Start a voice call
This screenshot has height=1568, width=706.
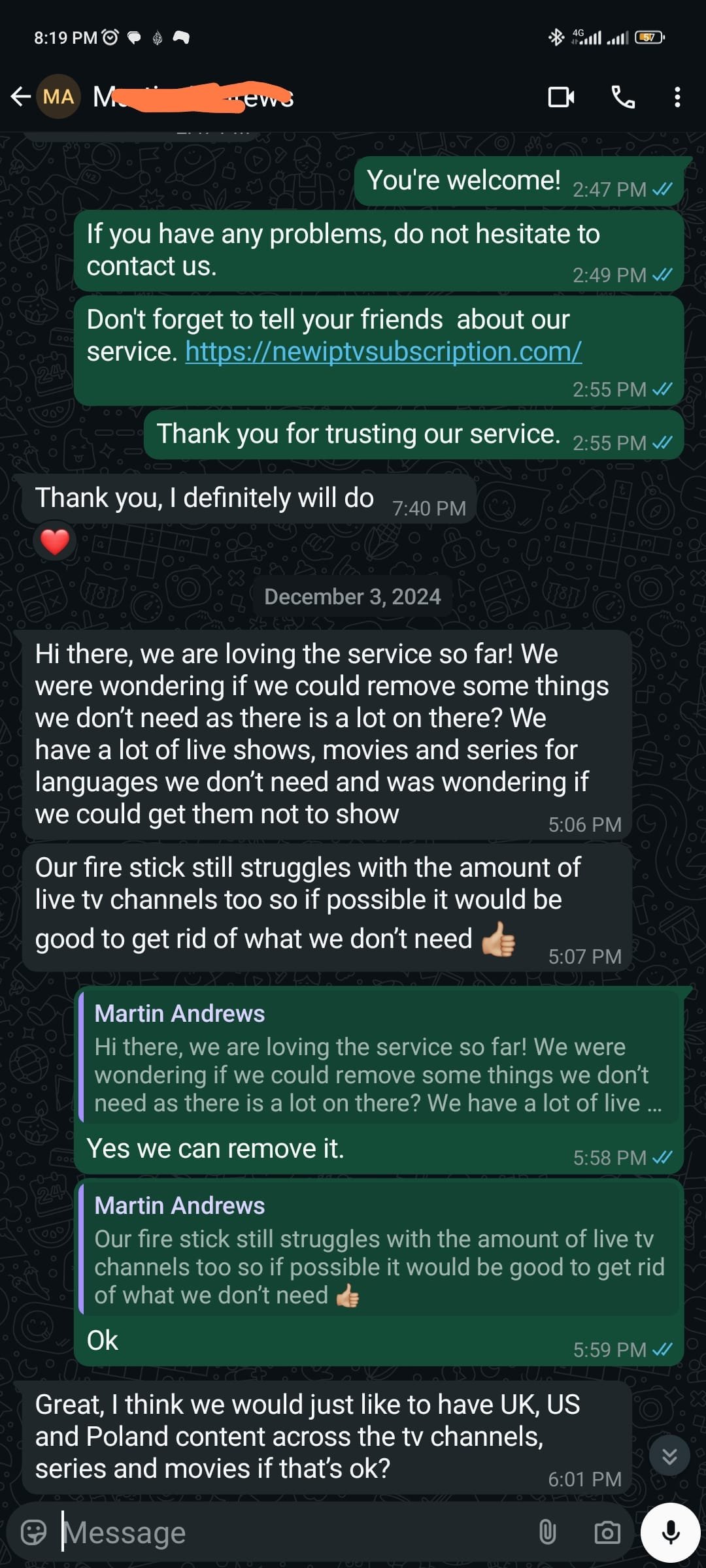[622, 97]
